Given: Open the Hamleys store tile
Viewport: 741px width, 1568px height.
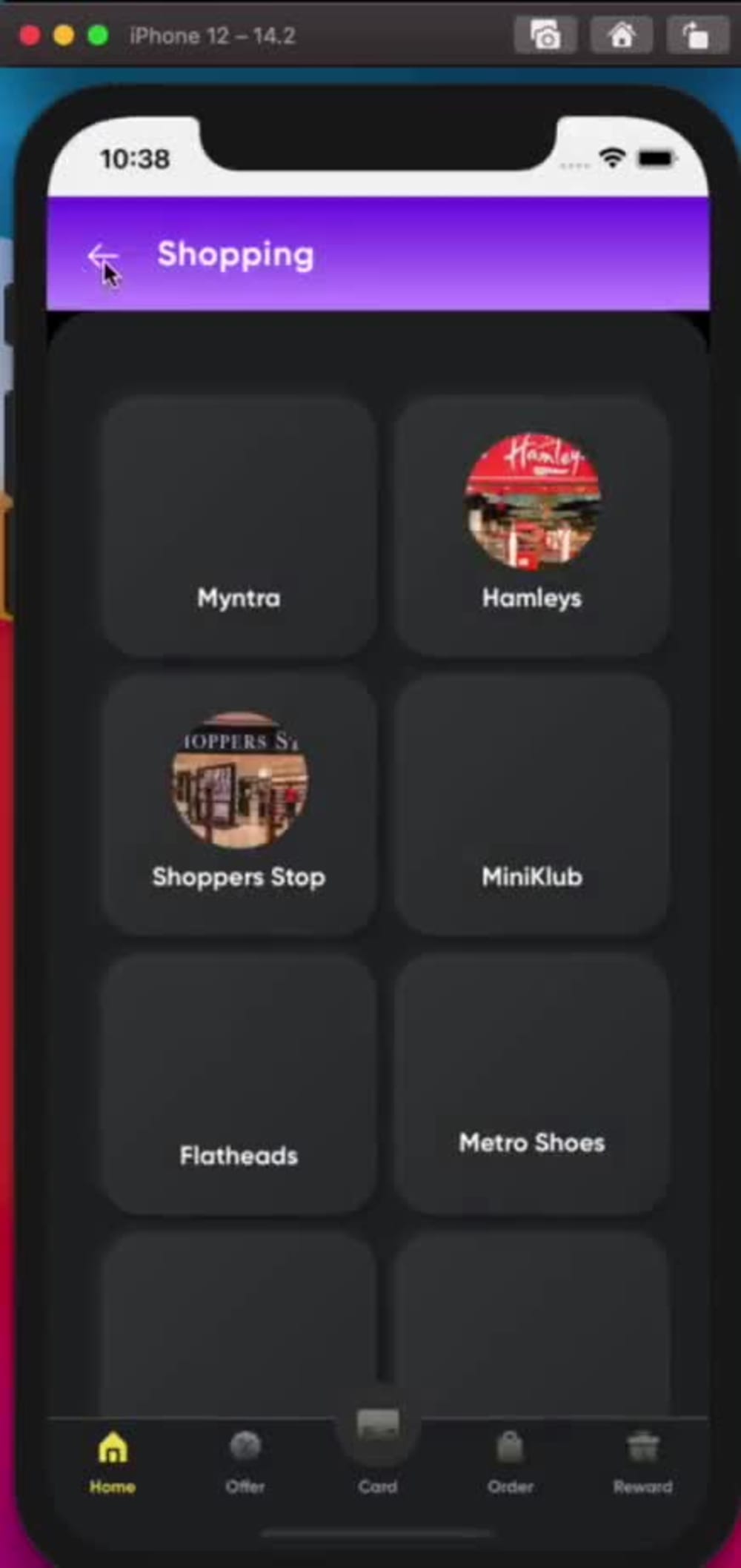Looking at the screenshot, I should coord(531,526).
